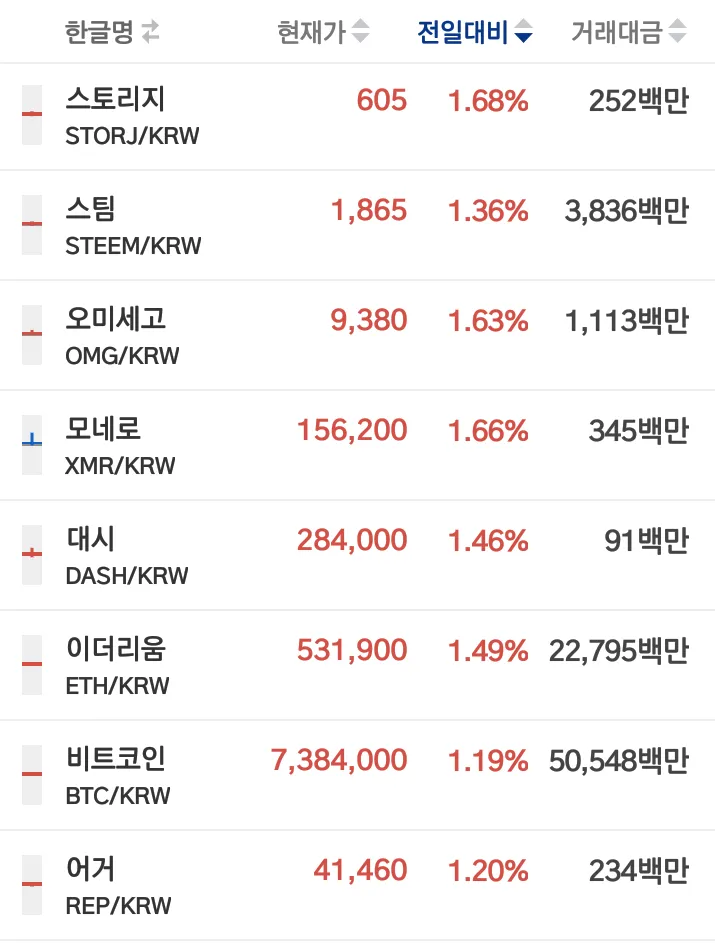
Task: Toggle the 한글명 name column header
Action: click(111, 33)
